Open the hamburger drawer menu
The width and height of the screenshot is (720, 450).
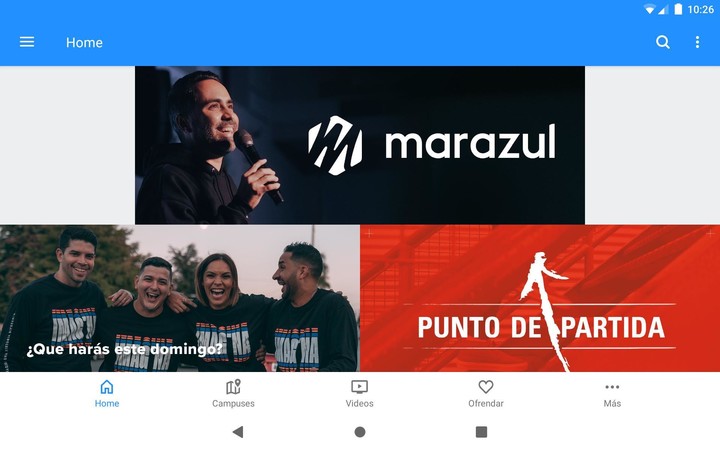click(x=27, y=42)
